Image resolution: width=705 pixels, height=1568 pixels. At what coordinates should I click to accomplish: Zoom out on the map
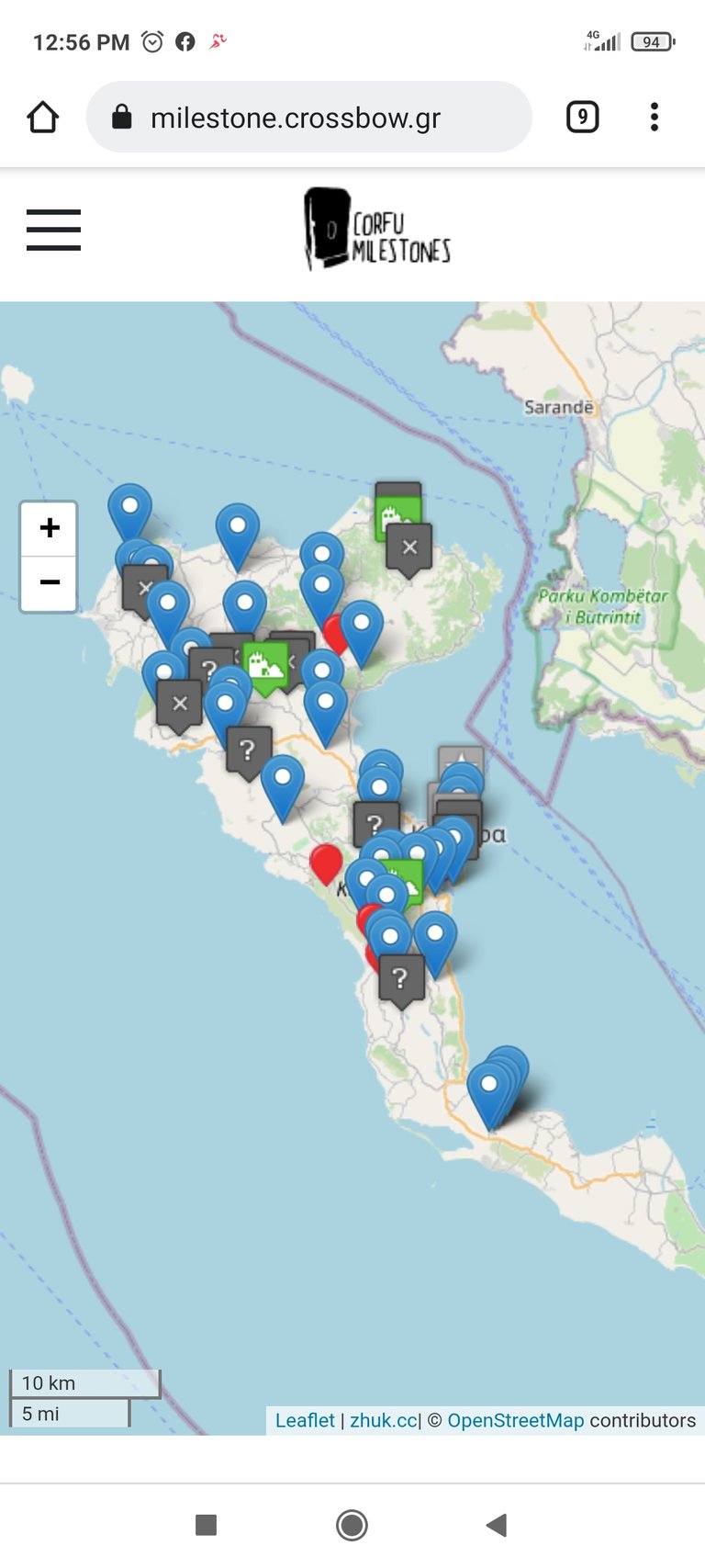pos(50,582)
